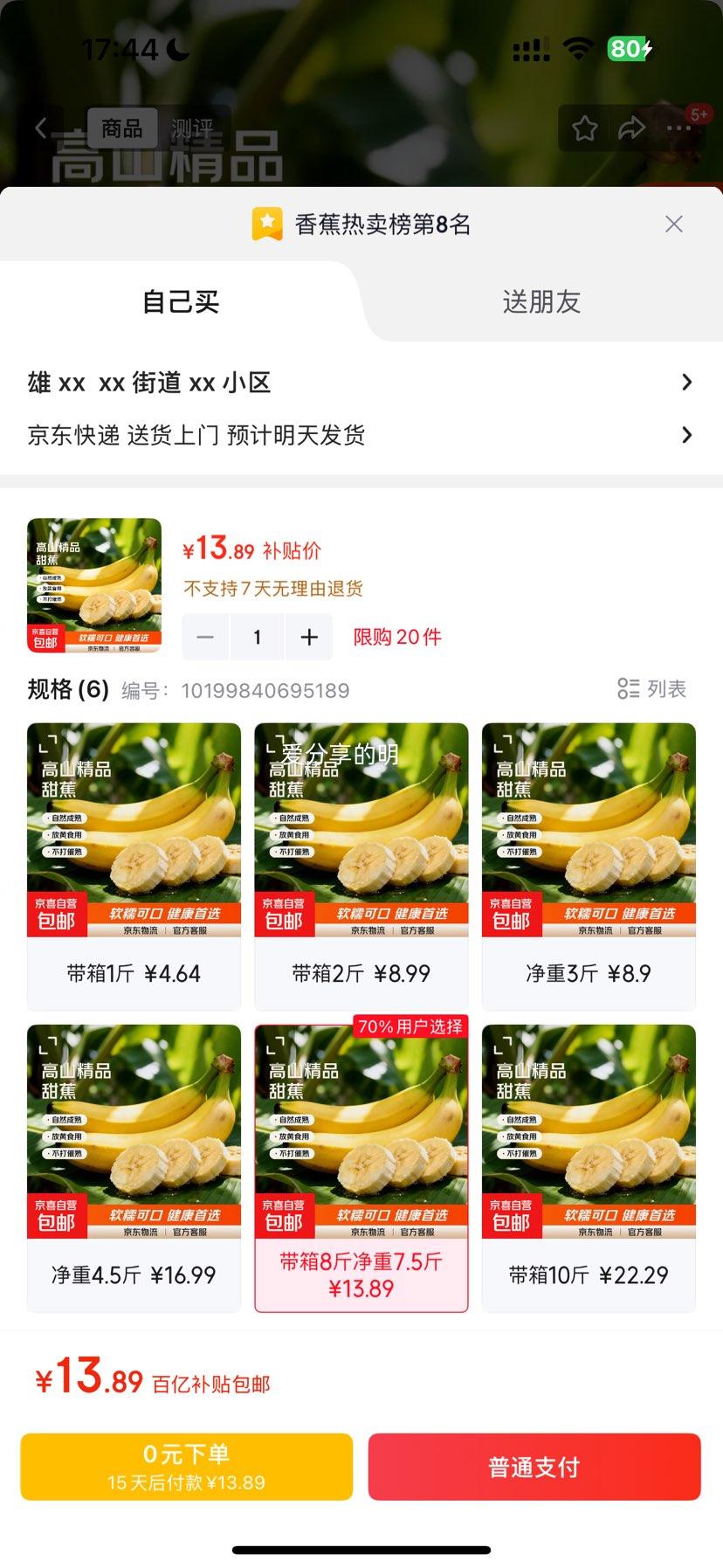Switch to the 送朋友 tab

point(541,302)
